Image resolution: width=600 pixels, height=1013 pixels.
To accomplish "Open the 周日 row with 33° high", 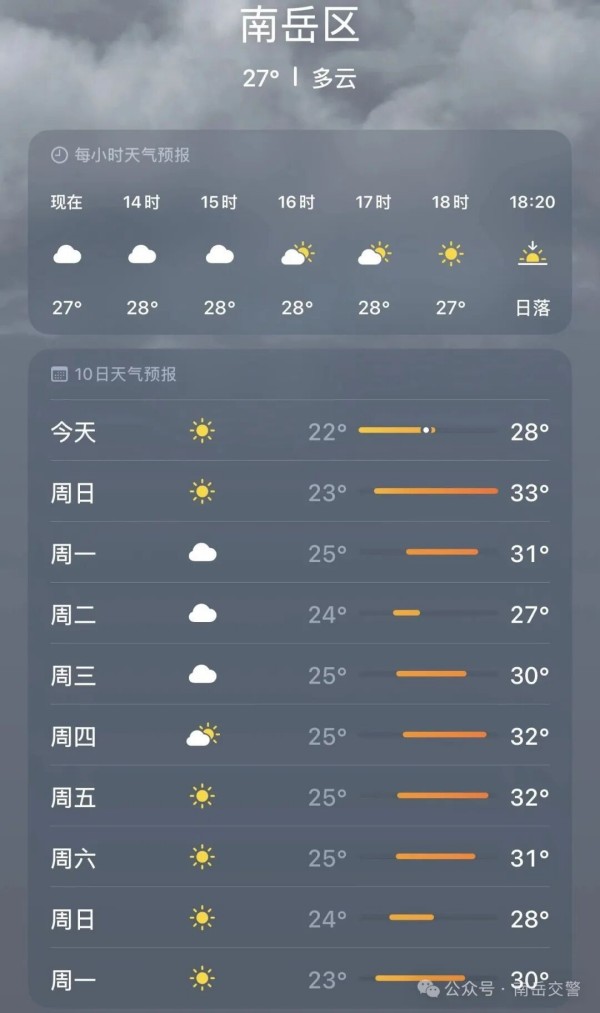I will coord(300,492).
